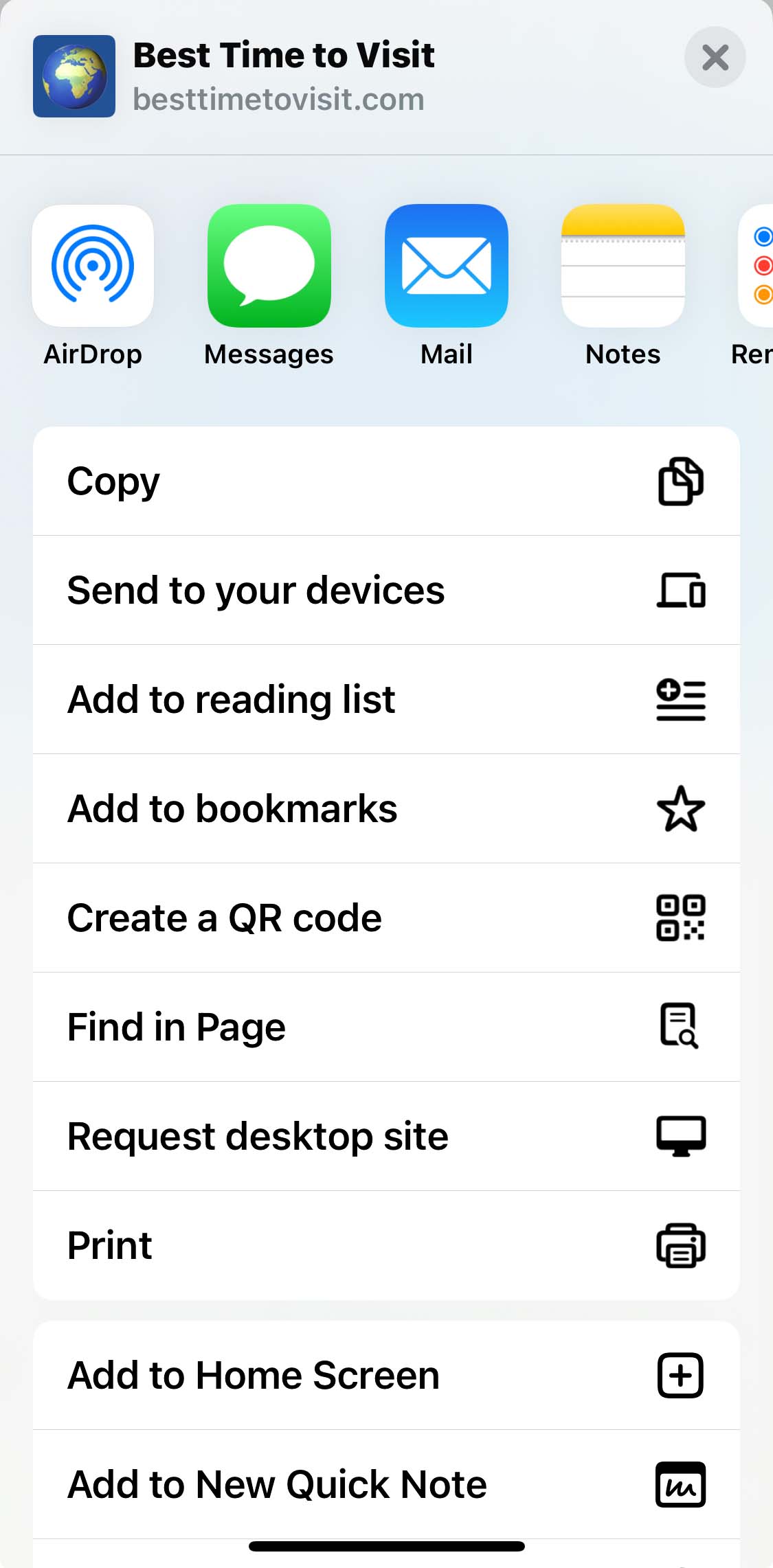The height and width of the screenshot is (1568, 773).
Task: Add this page to bookmarks
Action: [x=386, y=808]
